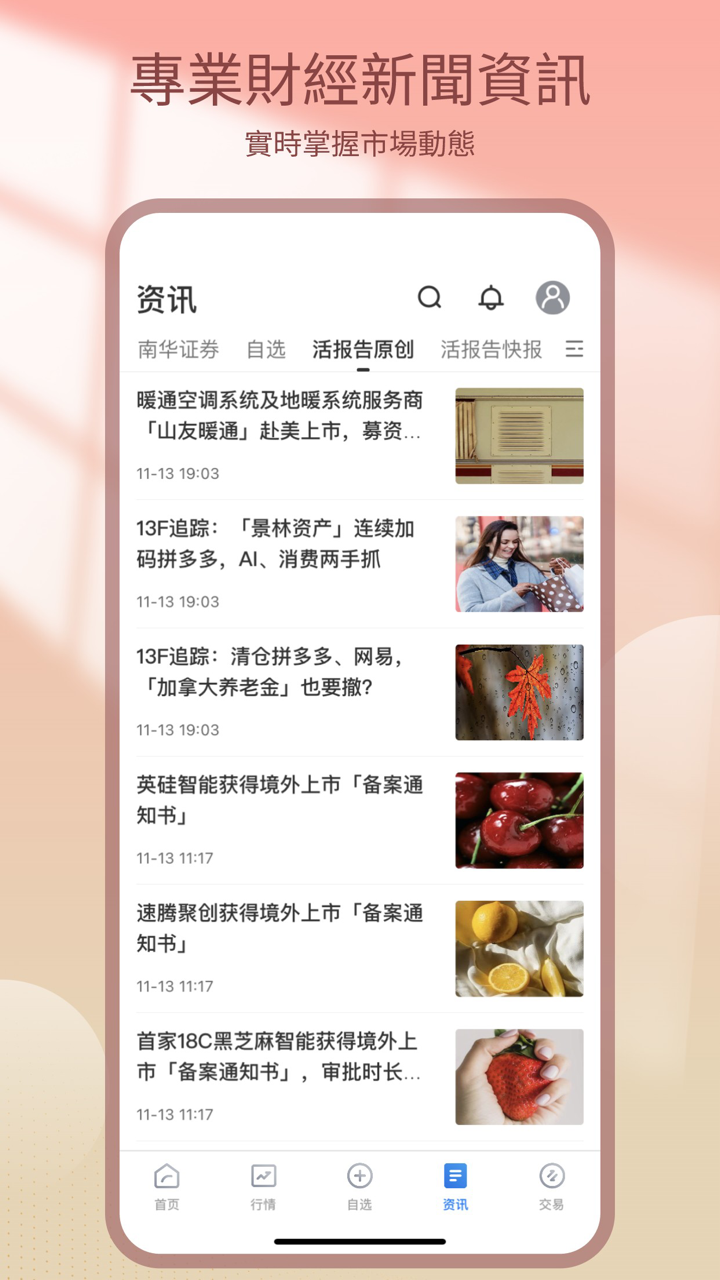Tap the profile avatar icon
The height and width of the screenshot is (1280, 720).
click(551, 297)
